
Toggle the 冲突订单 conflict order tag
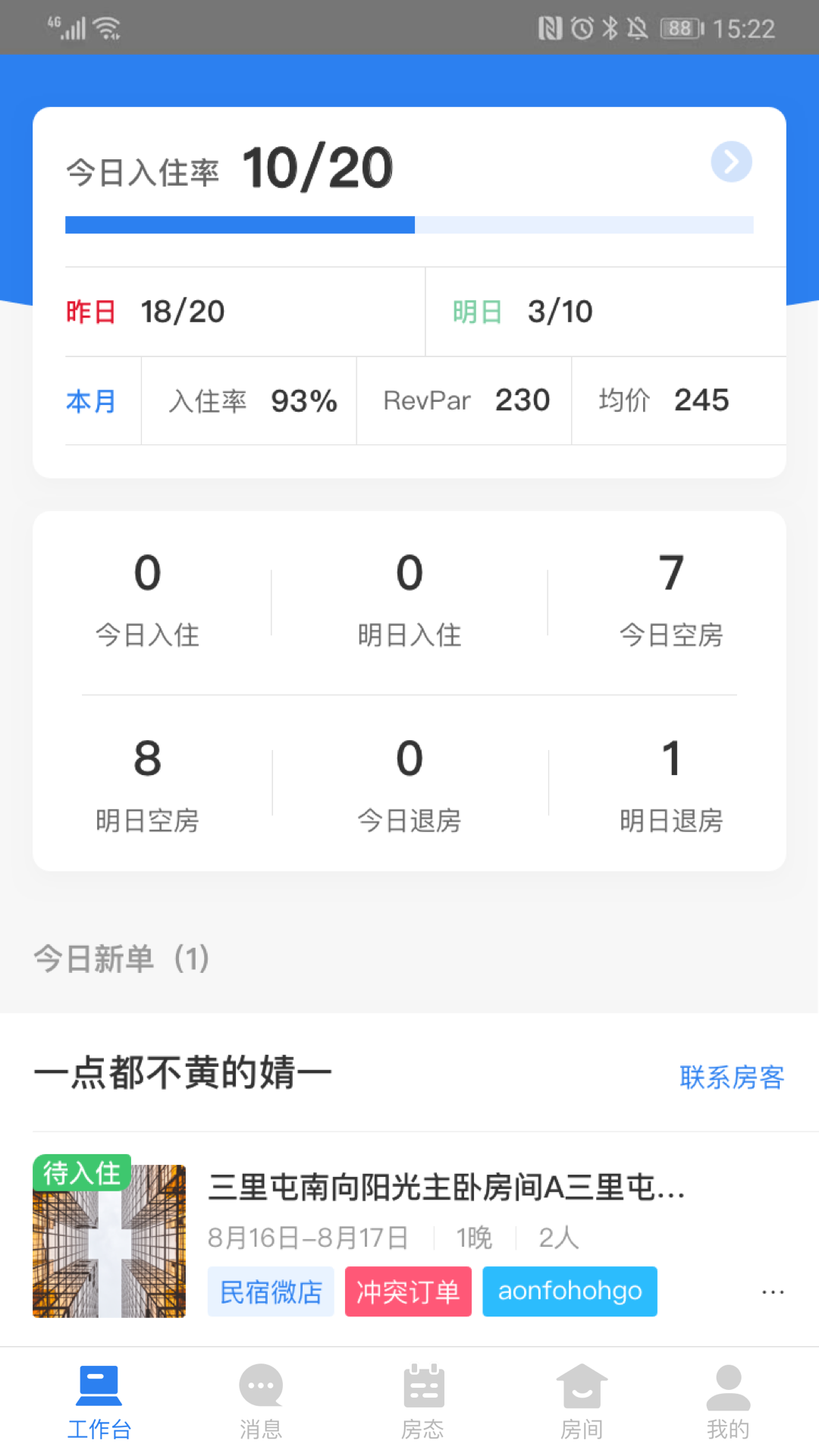tap(408, 1291)
